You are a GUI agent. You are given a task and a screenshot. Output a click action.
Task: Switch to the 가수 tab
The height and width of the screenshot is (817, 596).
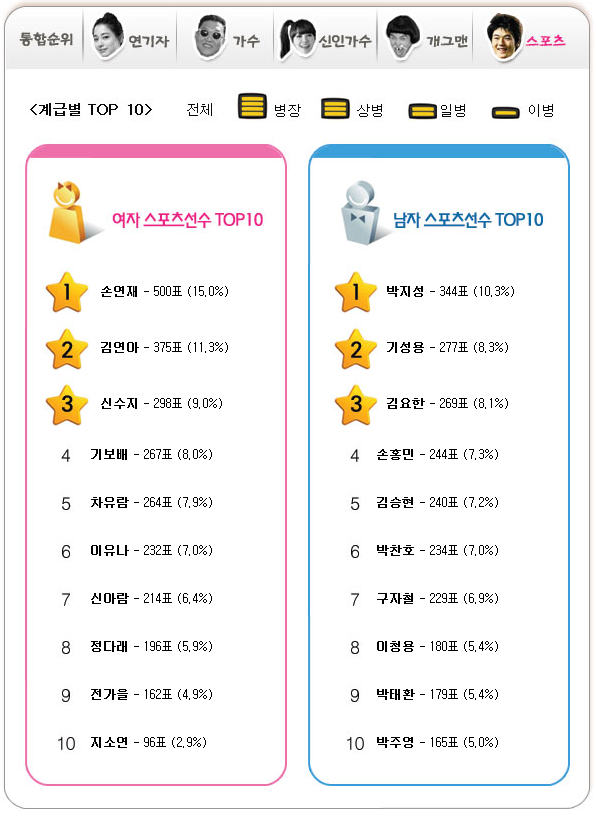pos(226,38)
